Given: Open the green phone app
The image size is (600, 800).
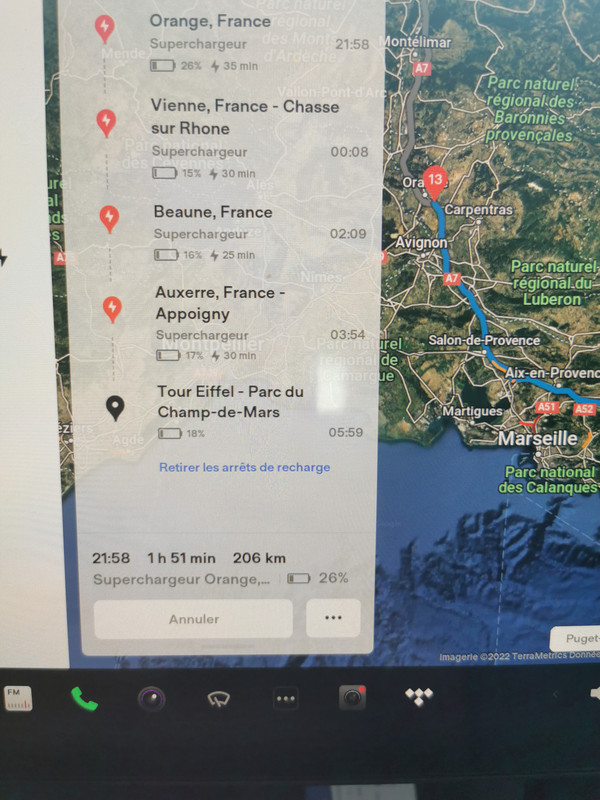Looking at the screenshot, I should coord(84,698).
